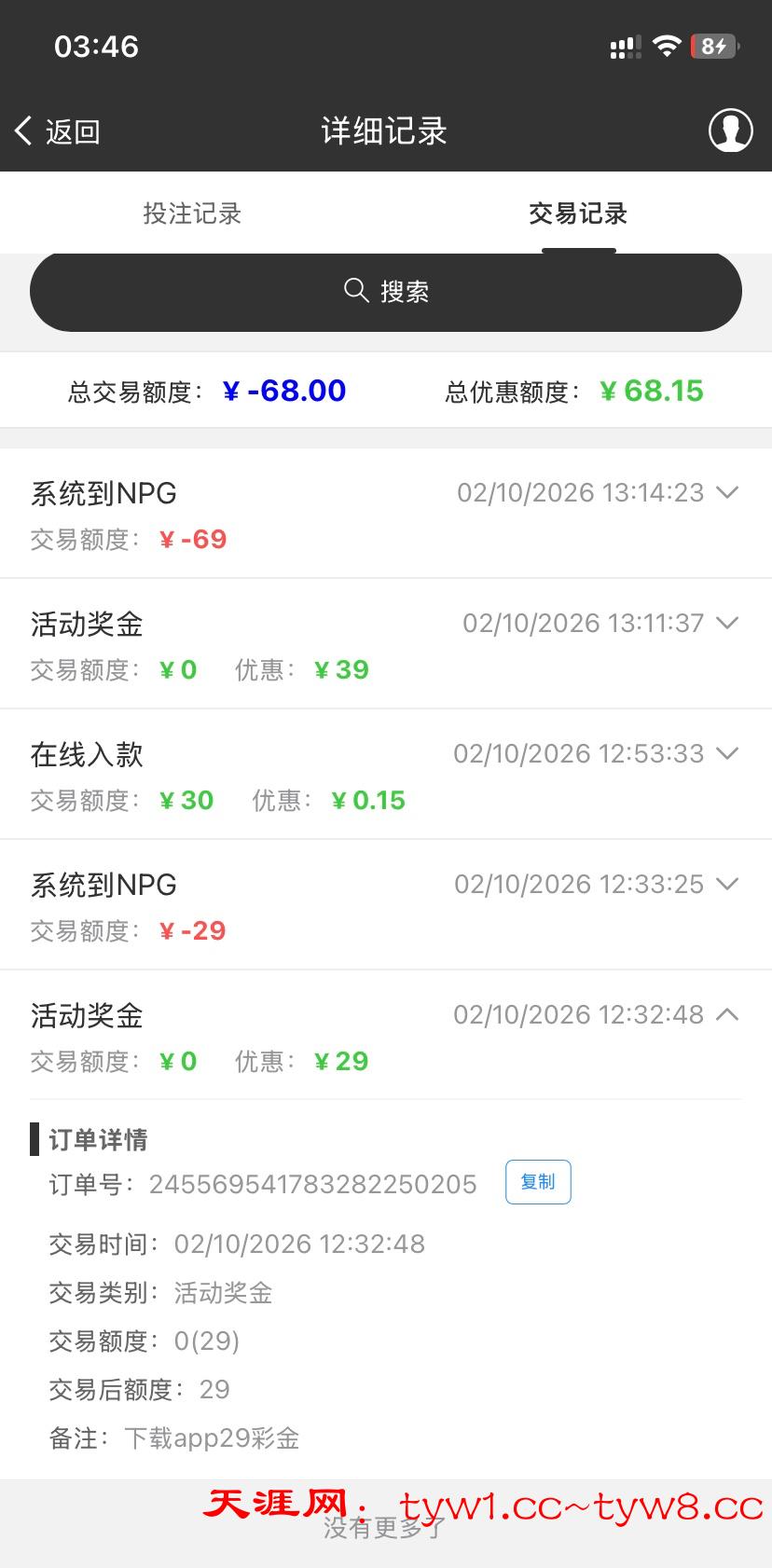Expand the 在线入款 record at 12:53:33
This screenshot has height=1568, width=772.
[x=727, y=753]
